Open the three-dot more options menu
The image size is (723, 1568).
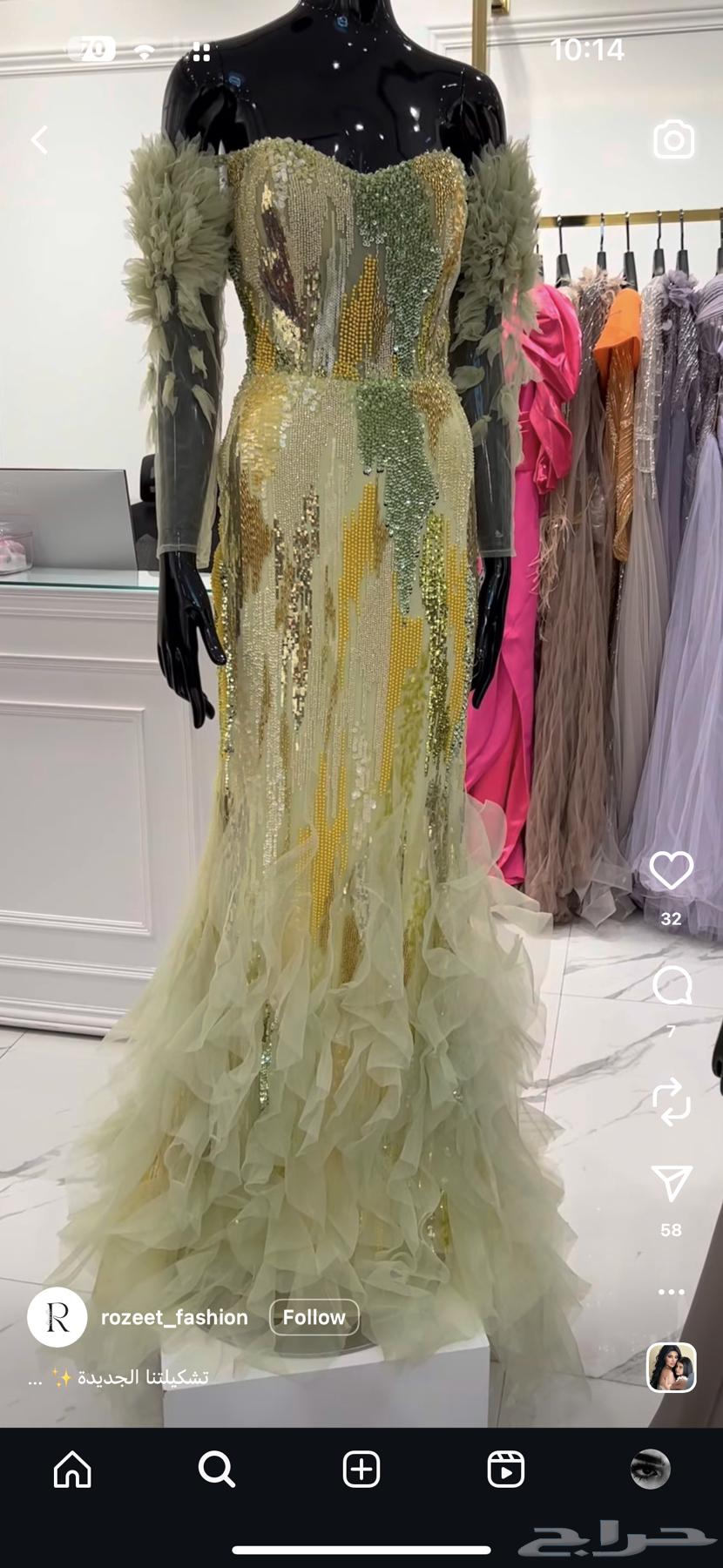pyautogui.click(x=671, y=1292)
